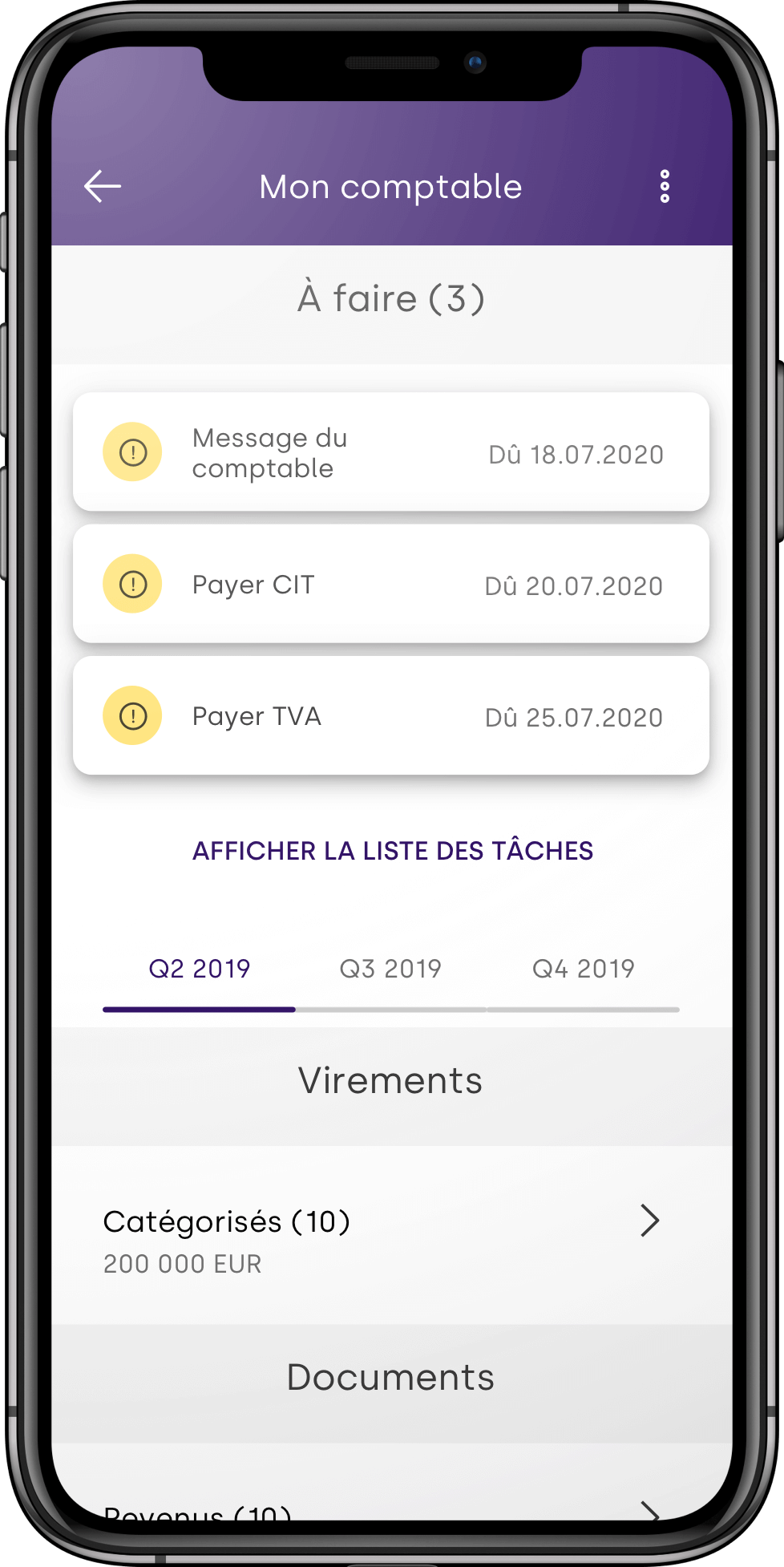This screenshot has width=784, height=1567.
Task: Select the Q2 2019 tab
Action: tap(200, 969)
